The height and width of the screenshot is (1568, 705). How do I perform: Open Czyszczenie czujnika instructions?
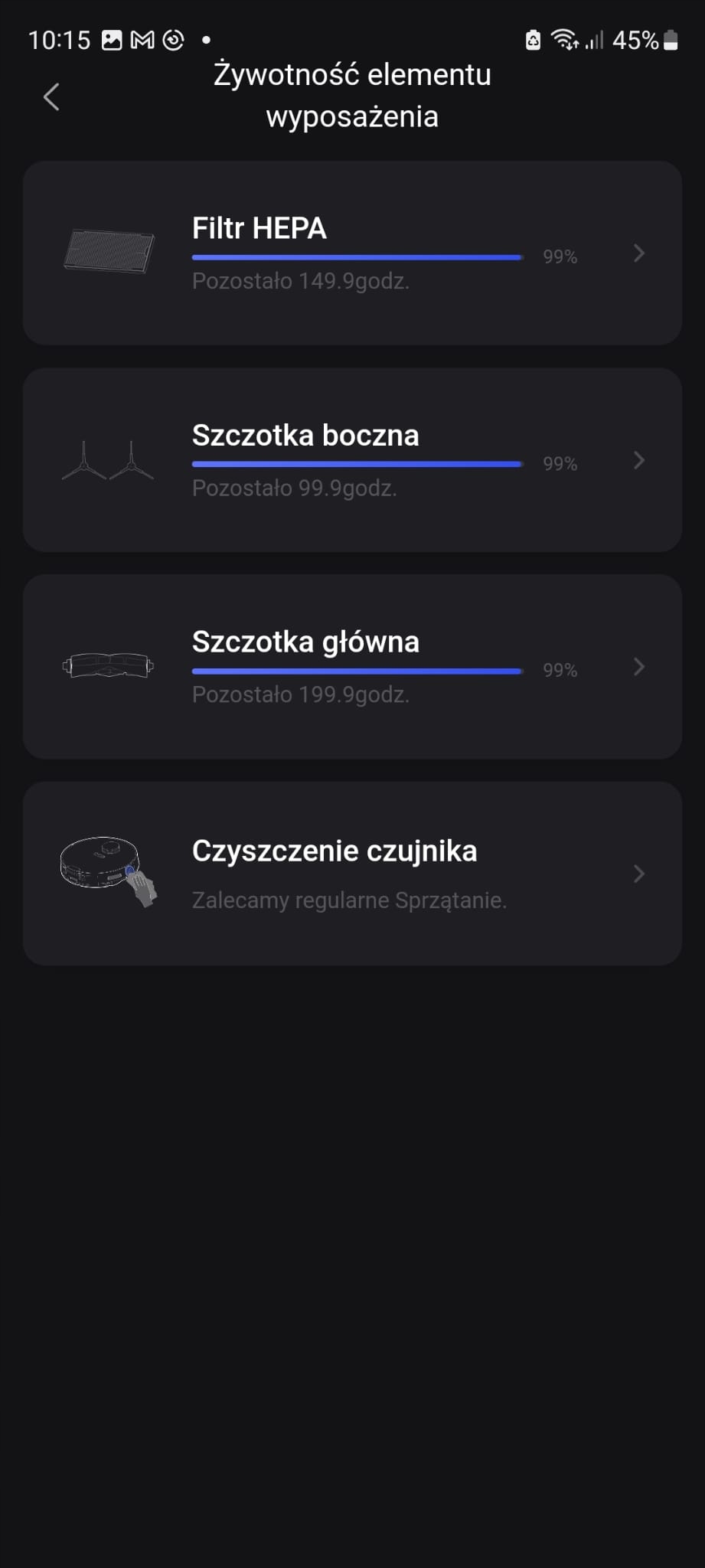[352, 873]
